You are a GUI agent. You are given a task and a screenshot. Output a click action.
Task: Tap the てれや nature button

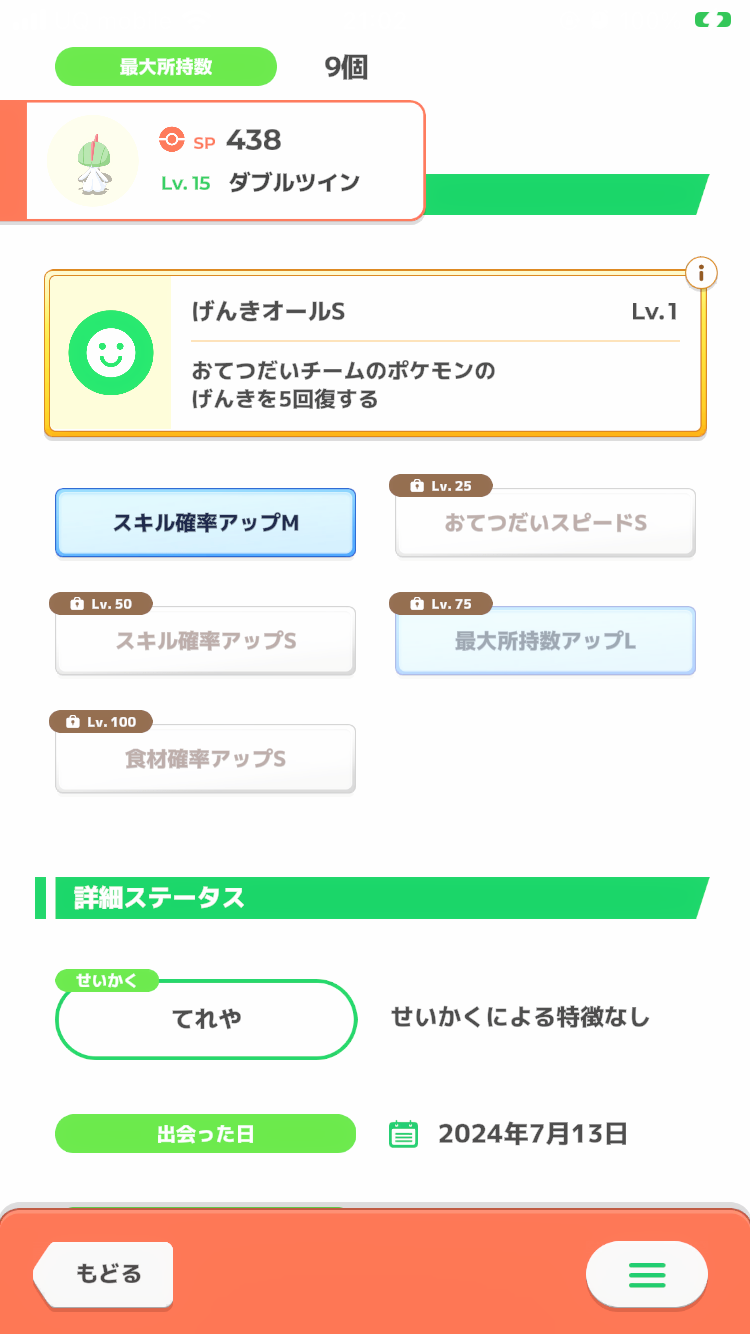(206, 1019)
